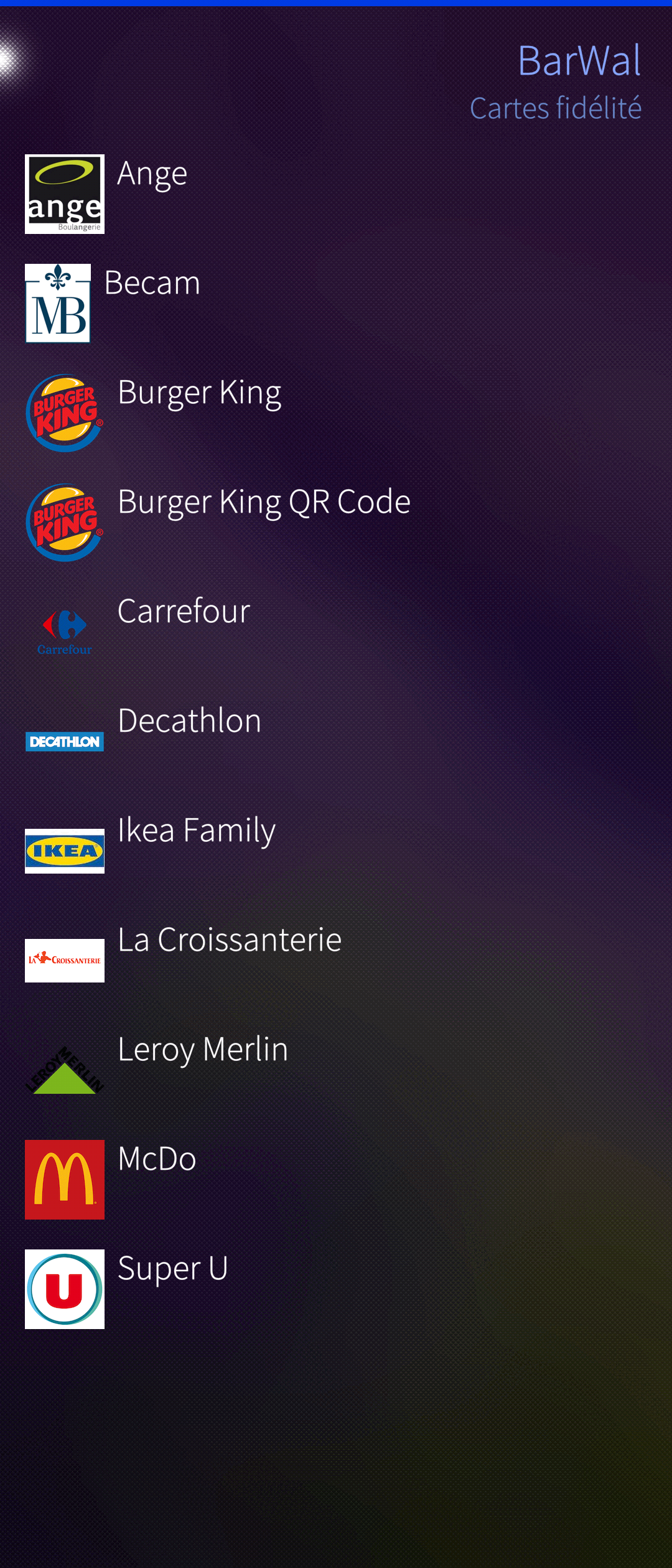Open the Becam loyalty card

152,283
